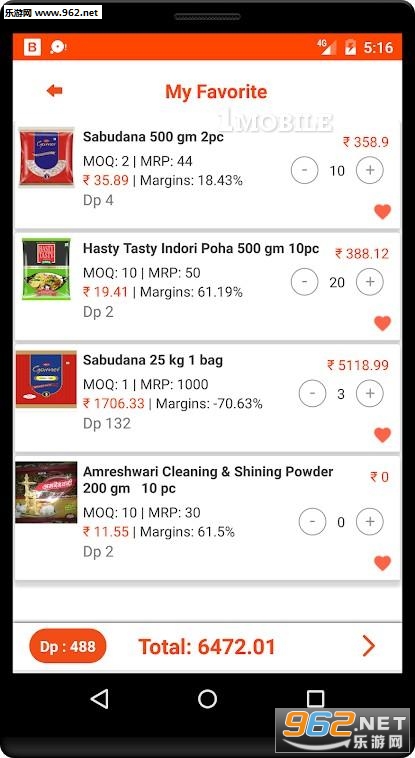415x758 pixels.
Task: Reduce Hasty Tasty Indori Poha quantity
Action: (x=304, y=282)
